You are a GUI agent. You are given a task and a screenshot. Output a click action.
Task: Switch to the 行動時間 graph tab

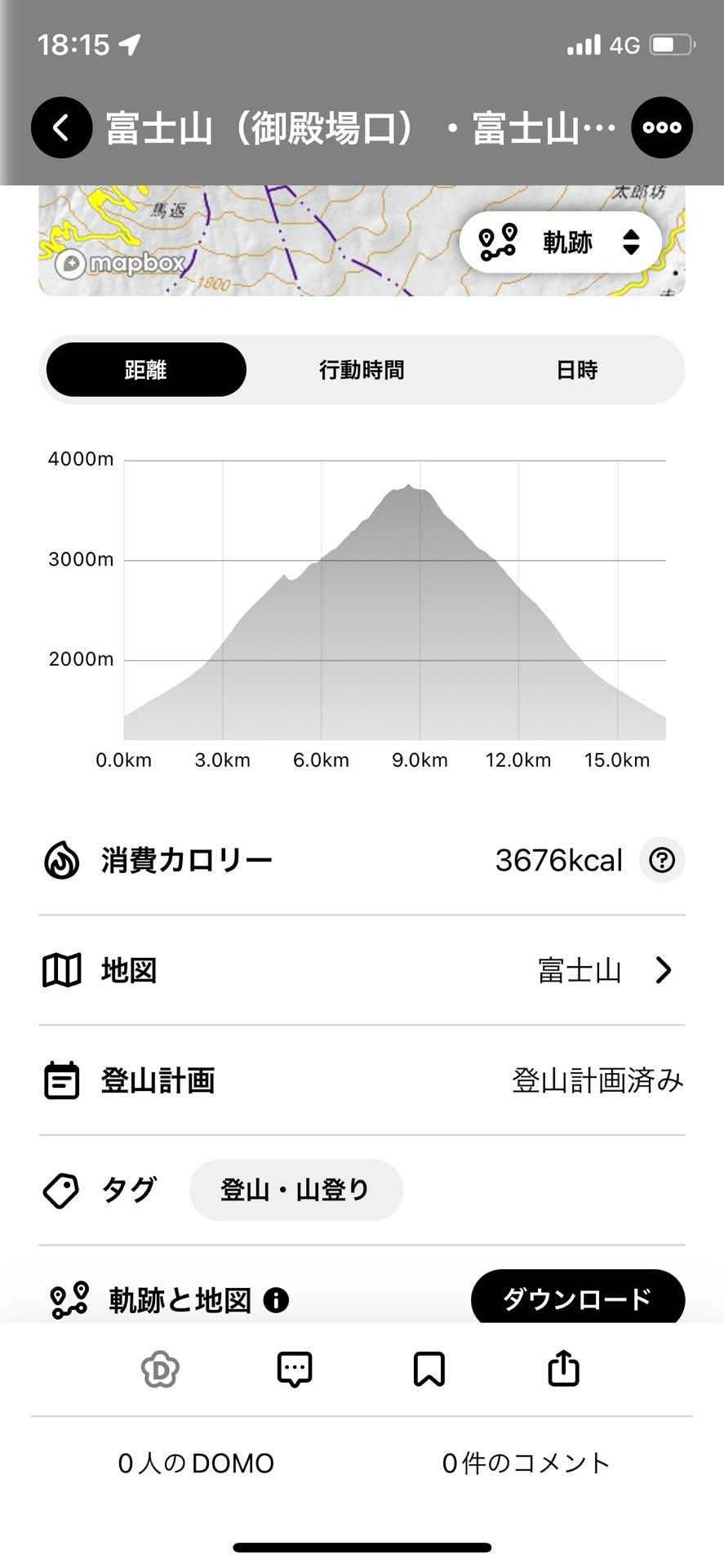pyautogui.click(x=362, y=370)
